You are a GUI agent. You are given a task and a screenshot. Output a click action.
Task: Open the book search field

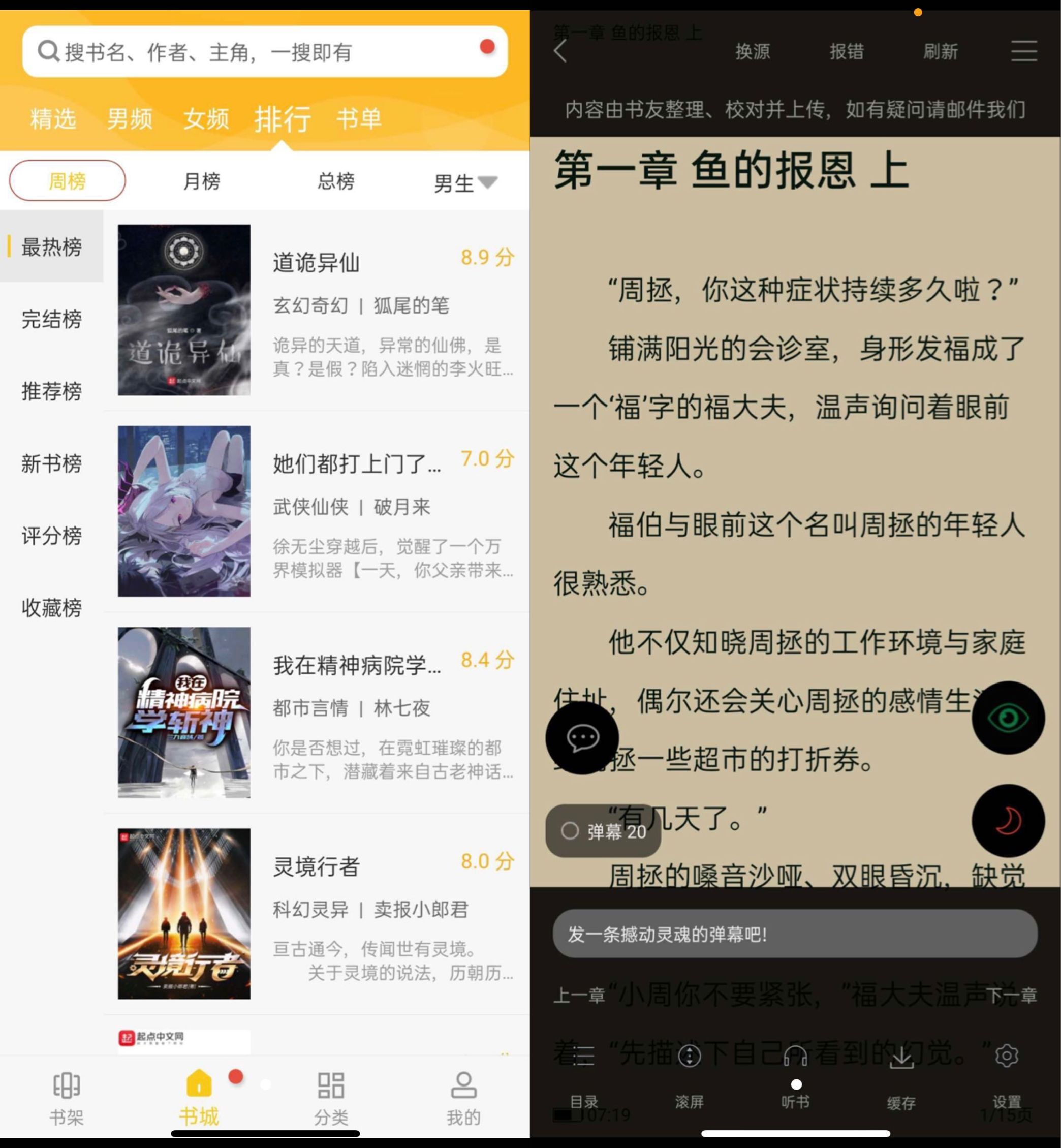[264, 52]
